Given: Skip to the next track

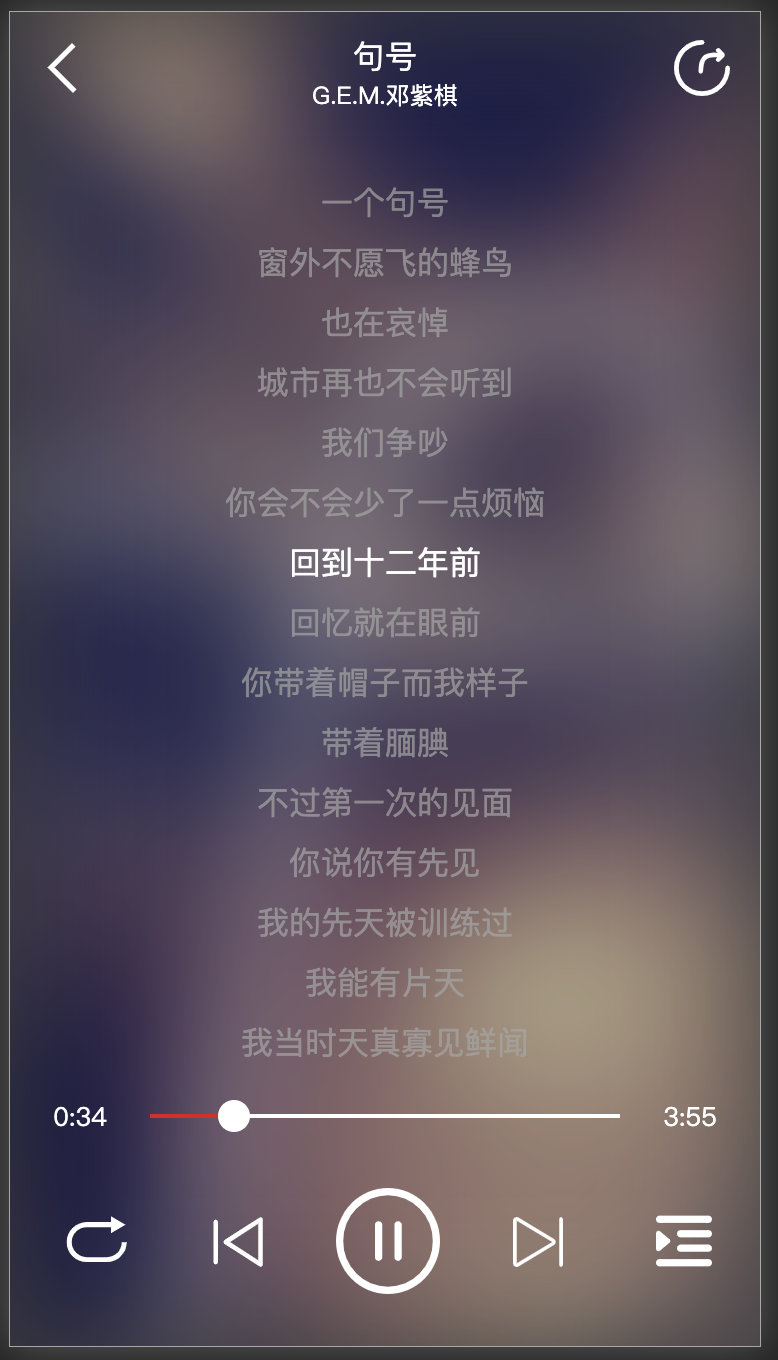Looking at the screenshot, I should [538, 1242].
